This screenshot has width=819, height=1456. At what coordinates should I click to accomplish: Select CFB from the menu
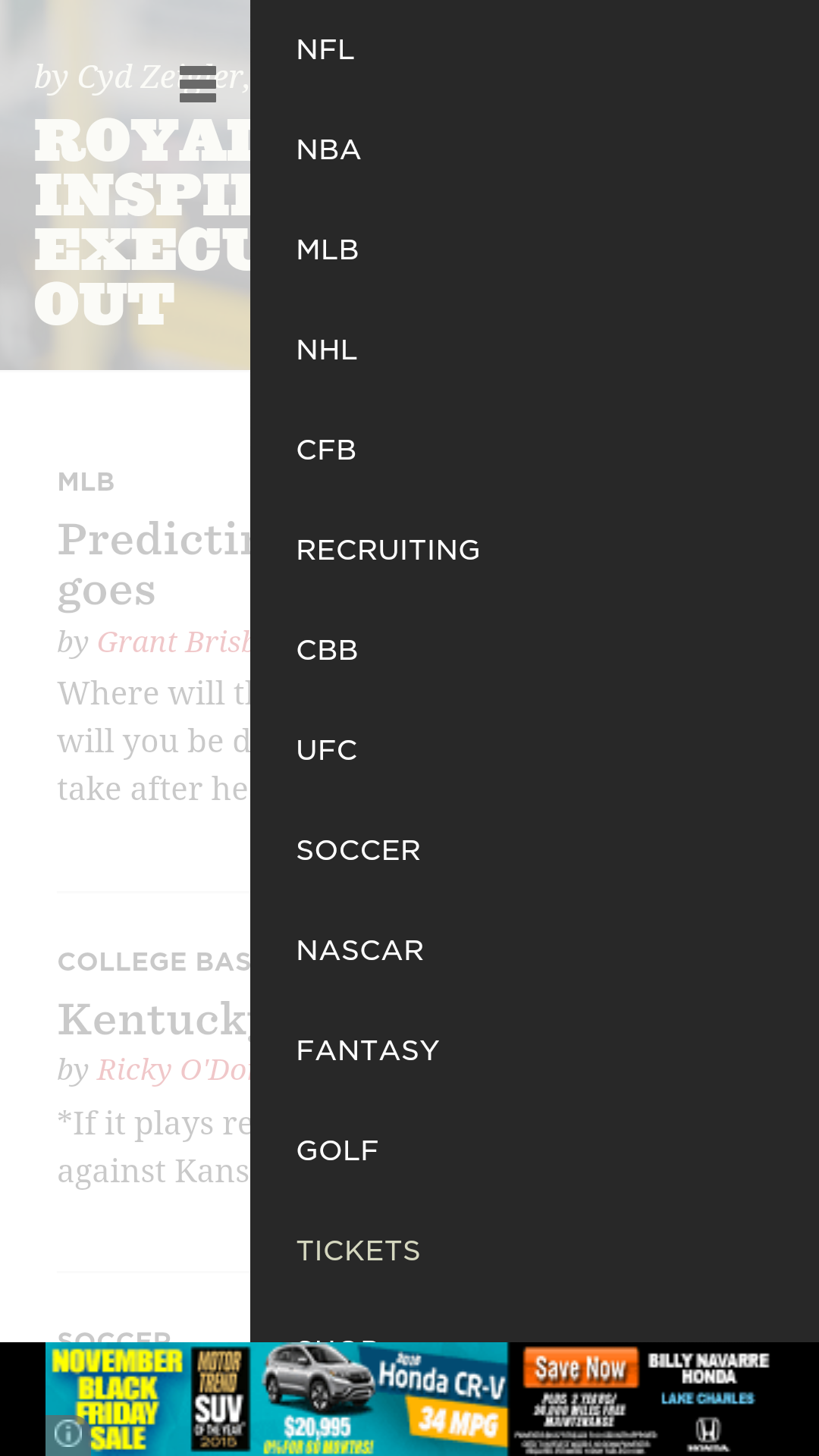(326, 449)
